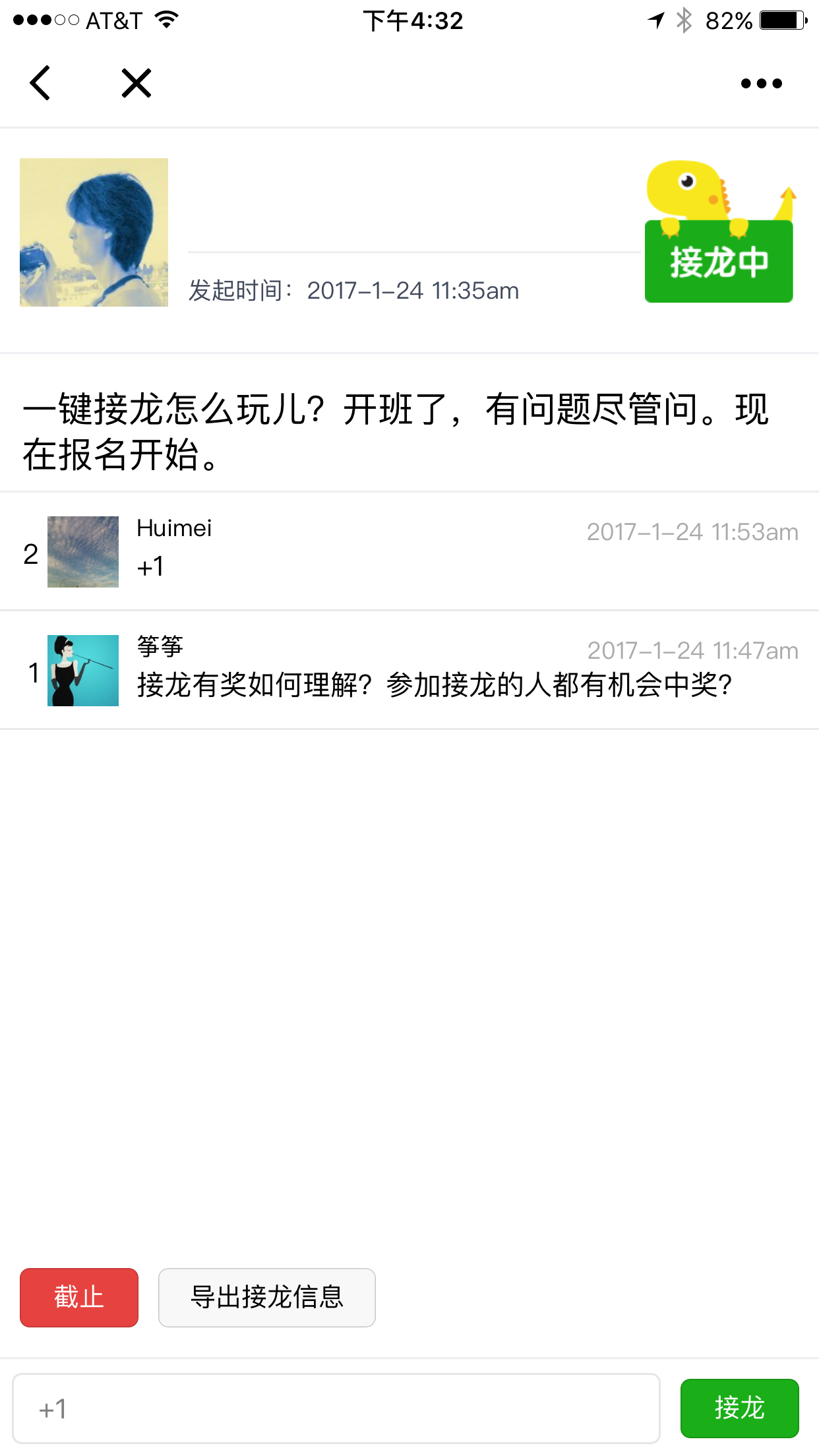Go back with the left arrow
Screen dimensions: 819x1456
click(x=40, y=83)
